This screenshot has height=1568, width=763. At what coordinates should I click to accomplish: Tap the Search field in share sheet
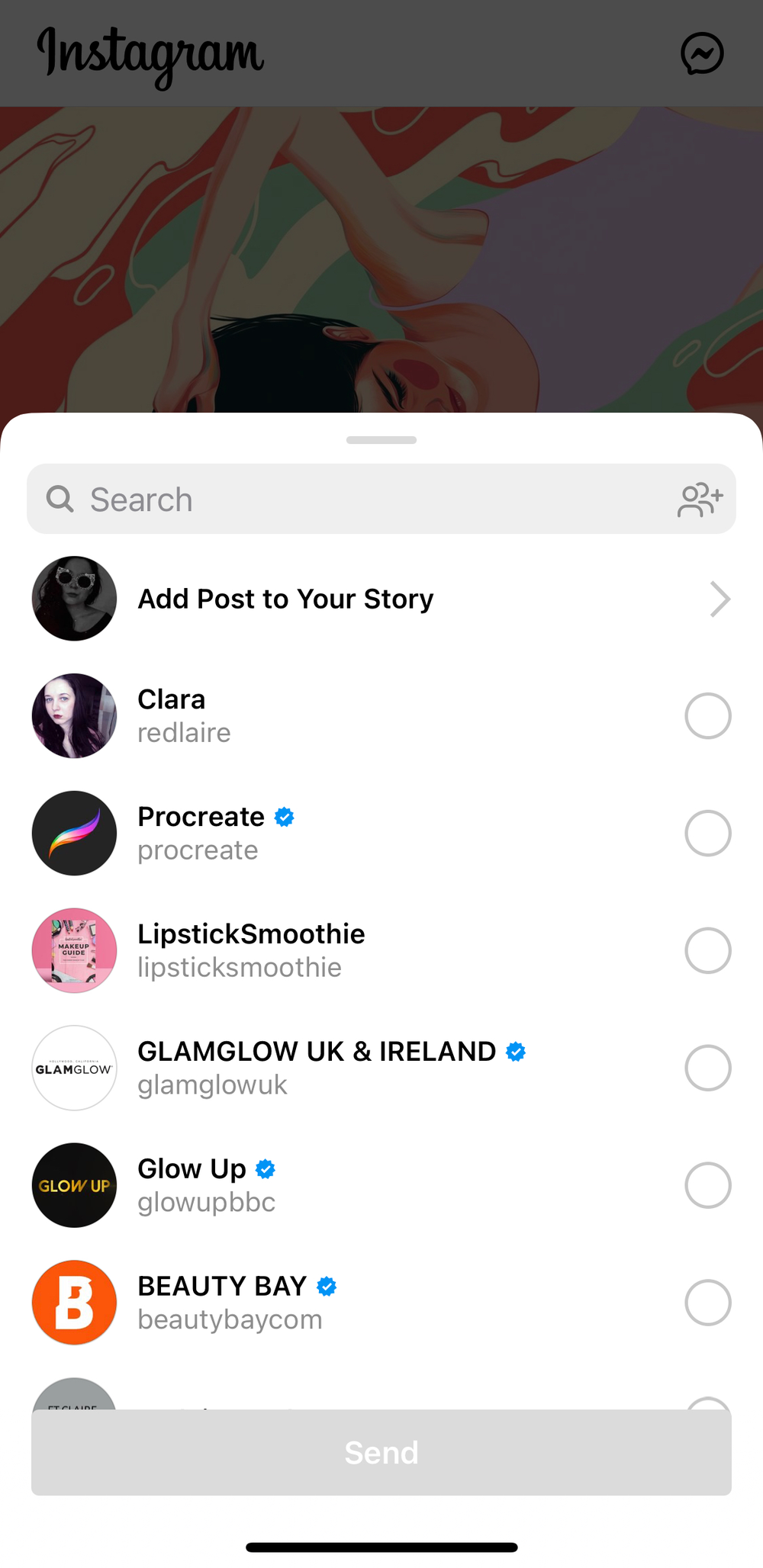point(381,499)
